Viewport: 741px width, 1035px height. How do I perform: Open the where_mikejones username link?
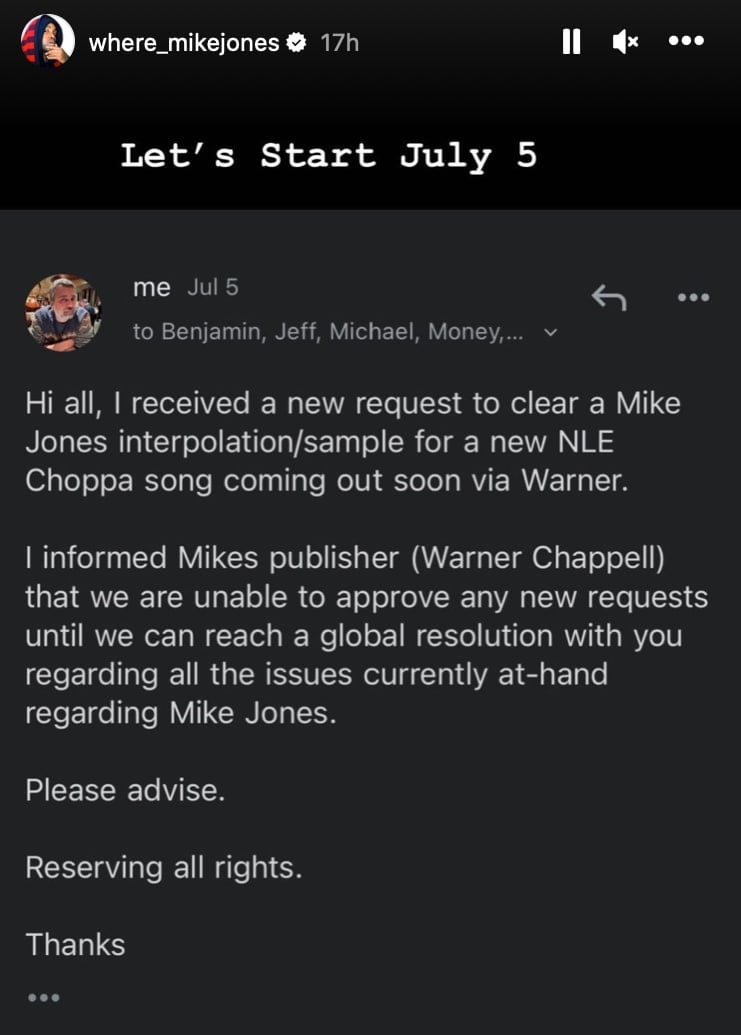(x=183, y=42)
